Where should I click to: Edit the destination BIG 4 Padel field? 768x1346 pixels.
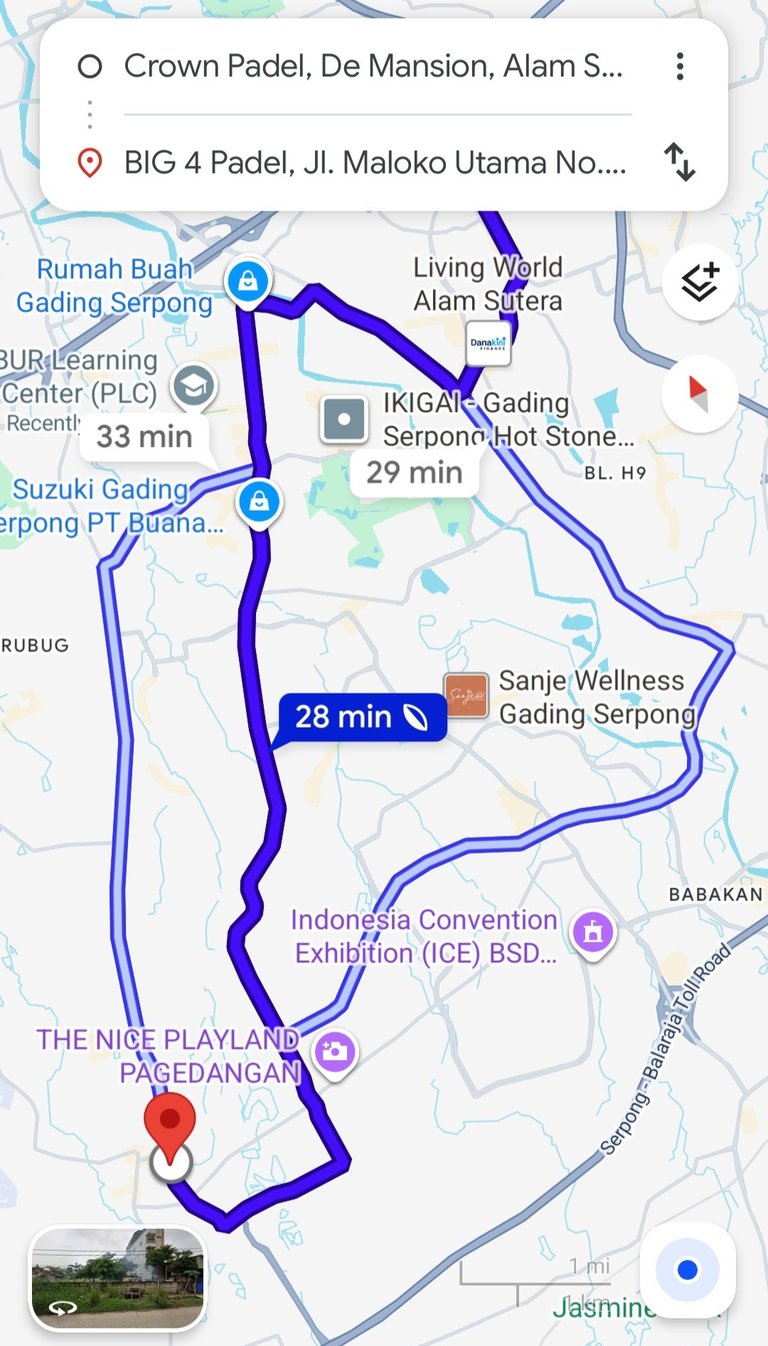tap(374, 162)
